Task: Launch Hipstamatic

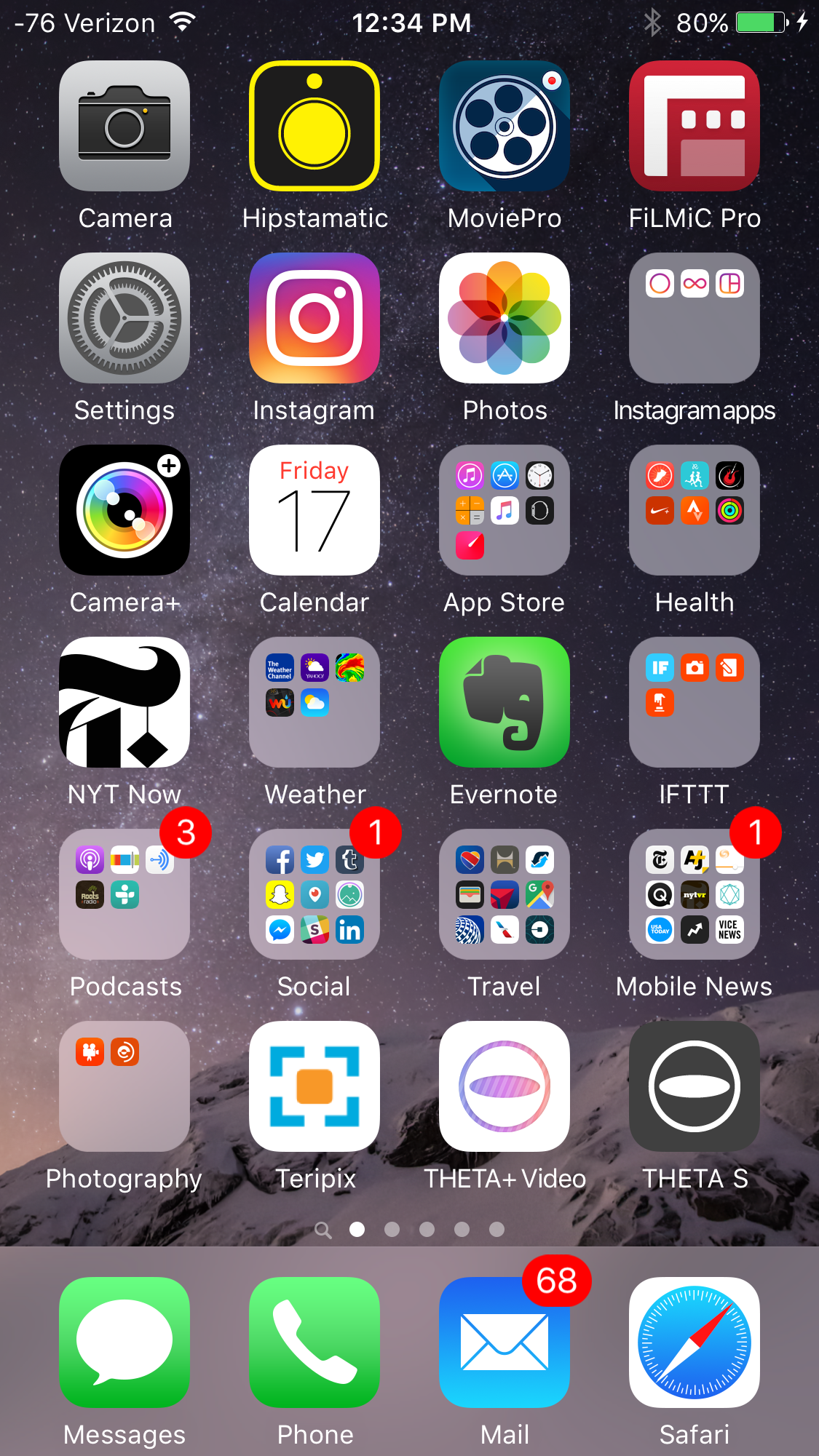Action: click(314, 126)
